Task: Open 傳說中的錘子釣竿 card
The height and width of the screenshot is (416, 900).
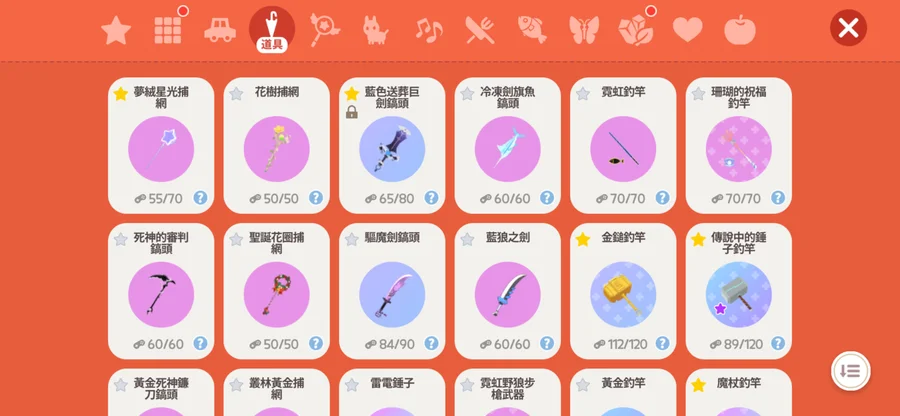Action: (x=738, y=292)
